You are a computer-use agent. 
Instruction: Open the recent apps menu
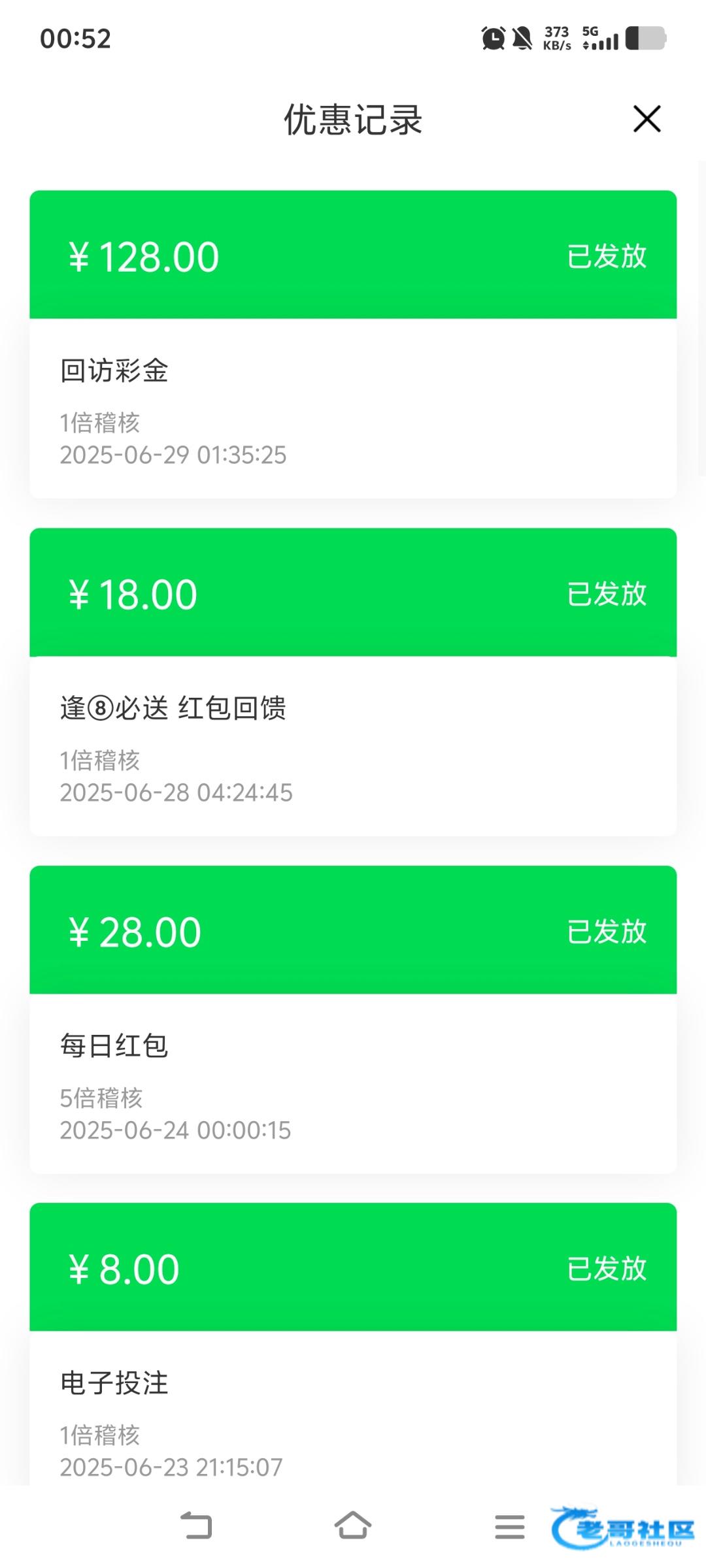click(509, 1526)
